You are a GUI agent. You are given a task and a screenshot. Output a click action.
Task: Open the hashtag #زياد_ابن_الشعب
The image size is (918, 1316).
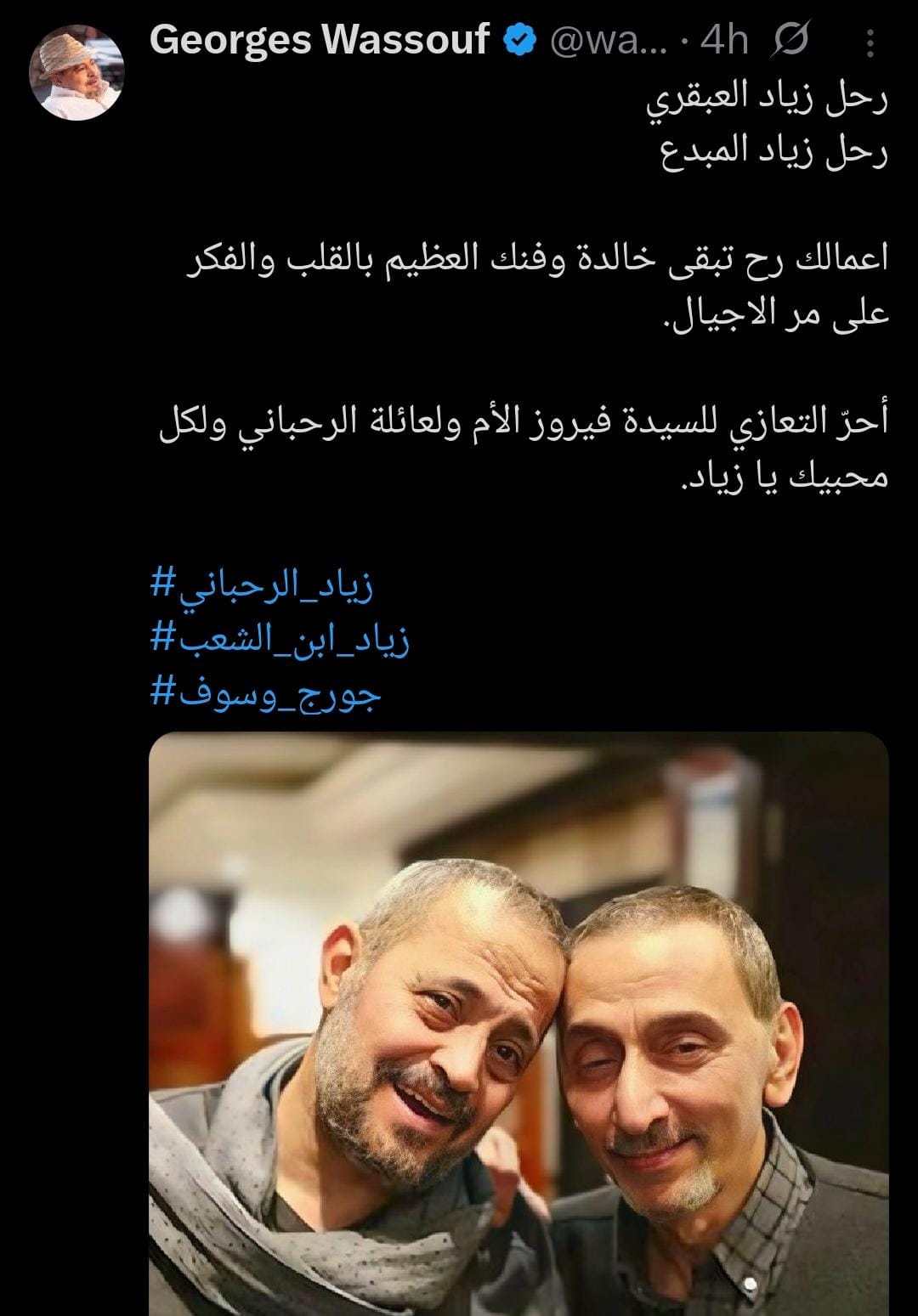coord(280,640)
